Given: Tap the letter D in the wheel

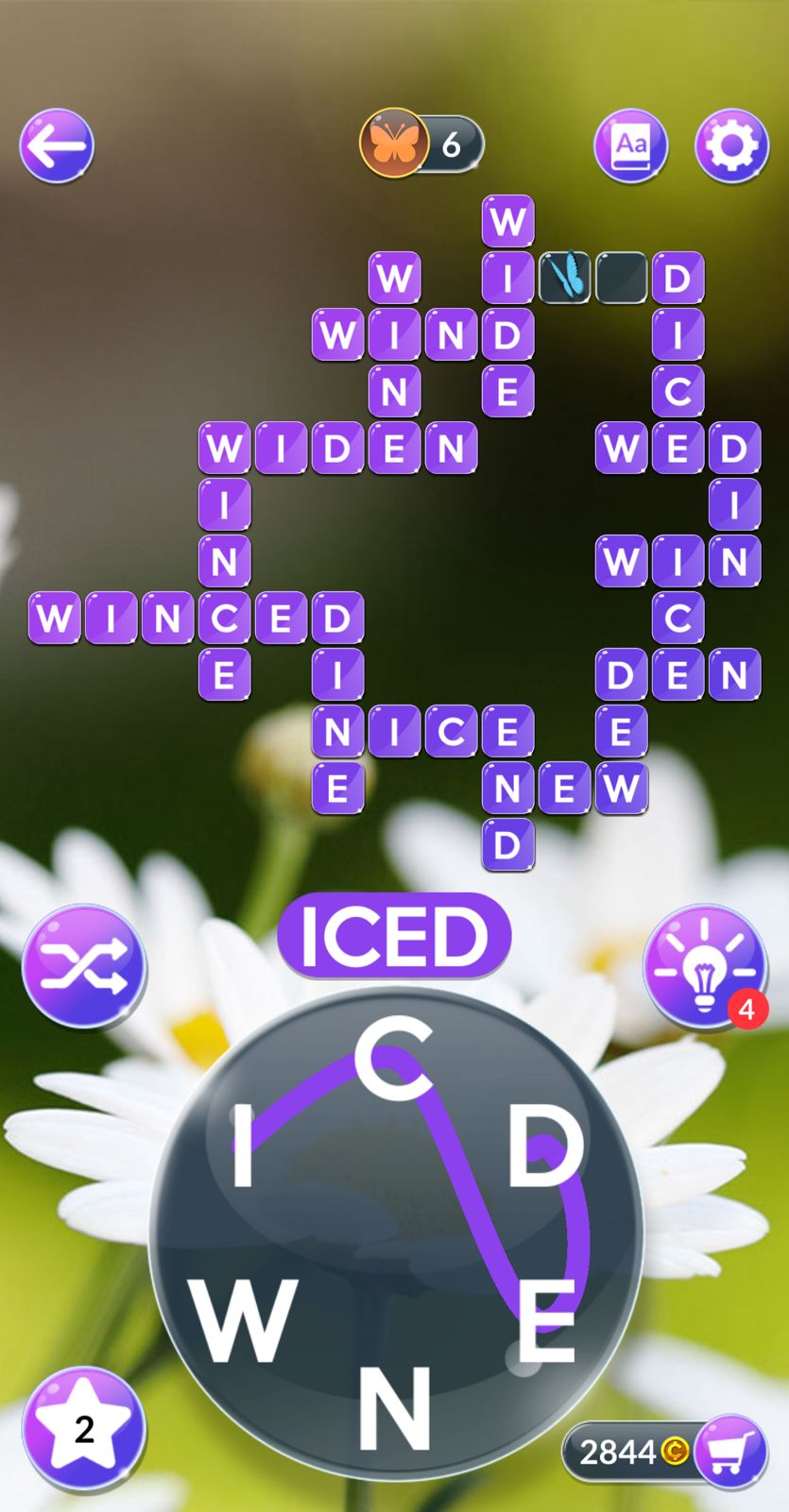Looking at the screenshot, I should [545, 1146].
